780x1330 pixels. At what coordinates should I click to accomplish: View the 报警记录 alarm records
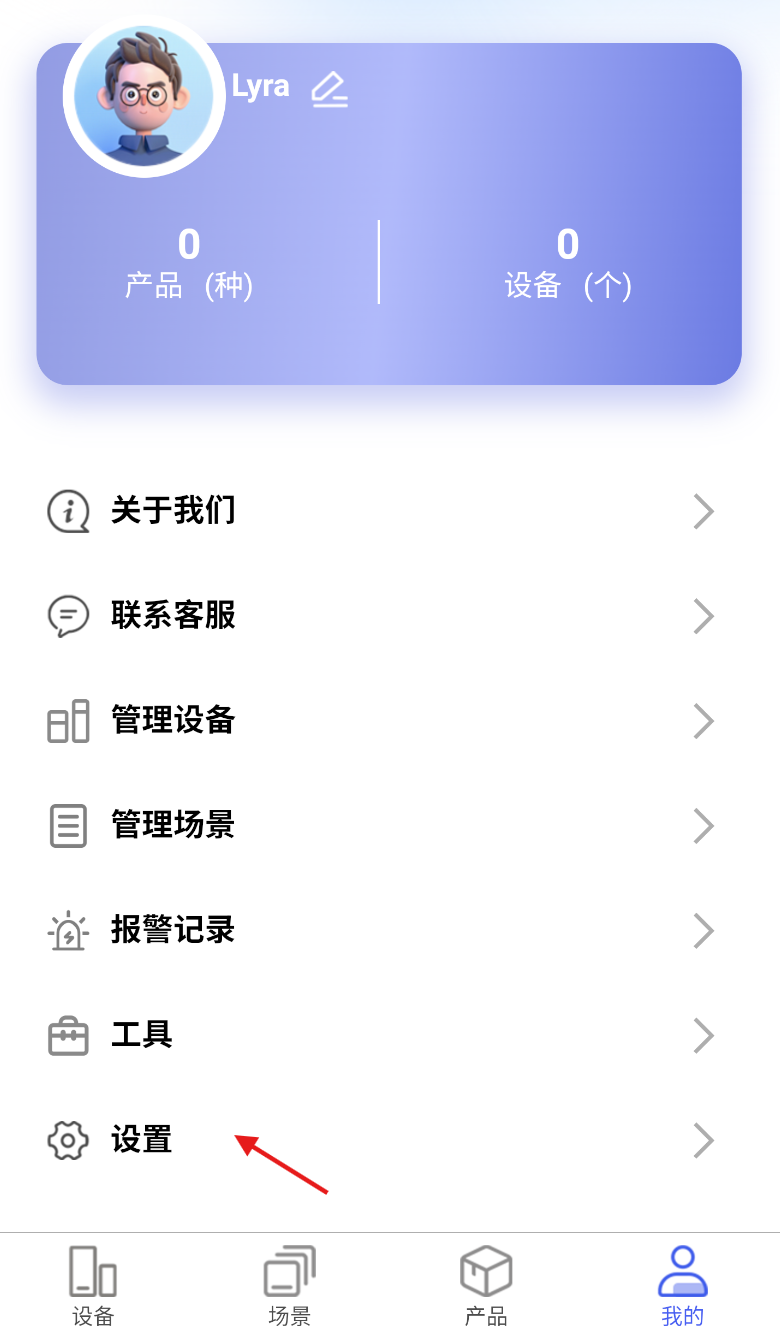[x=390, y=931]
